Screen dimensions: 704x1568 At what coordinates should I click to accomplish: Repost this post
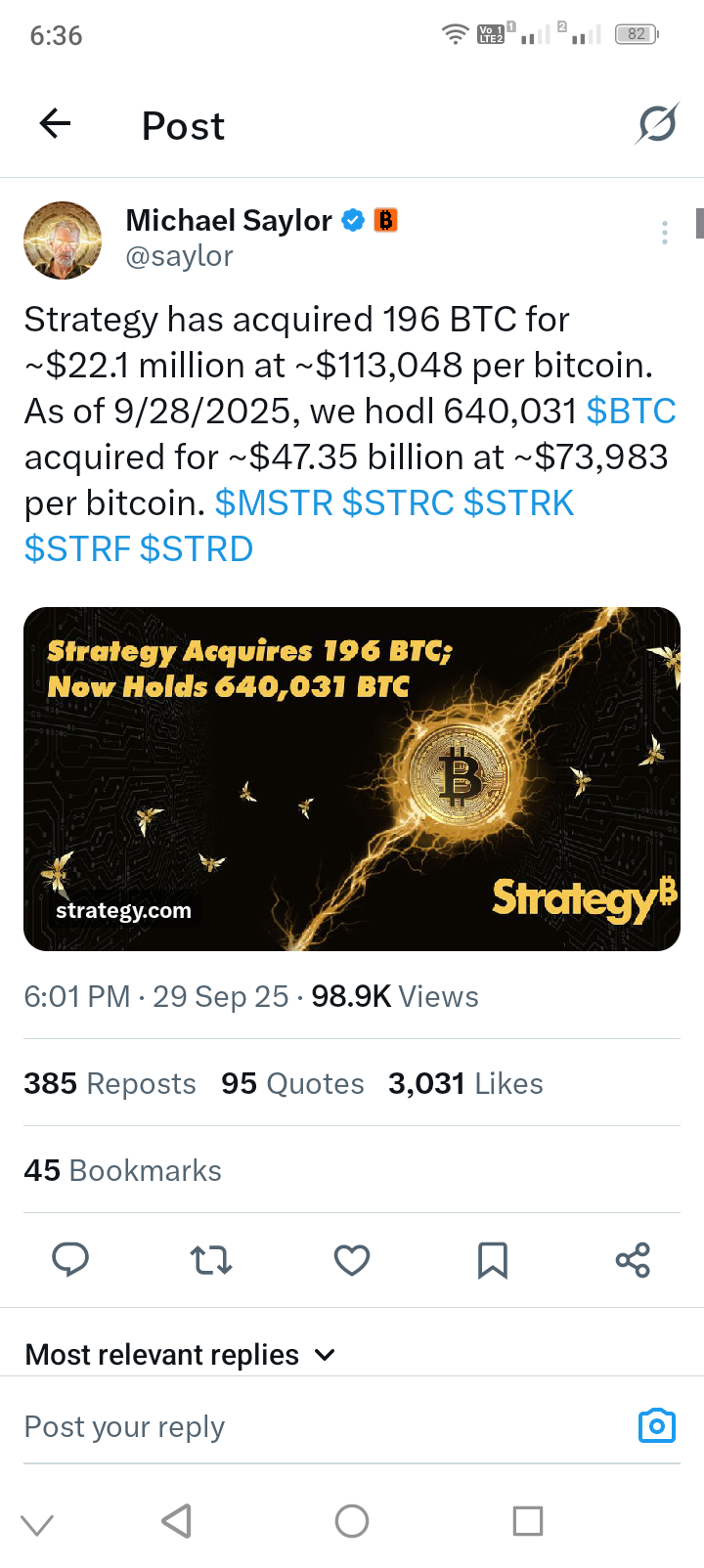point(211,1260)
